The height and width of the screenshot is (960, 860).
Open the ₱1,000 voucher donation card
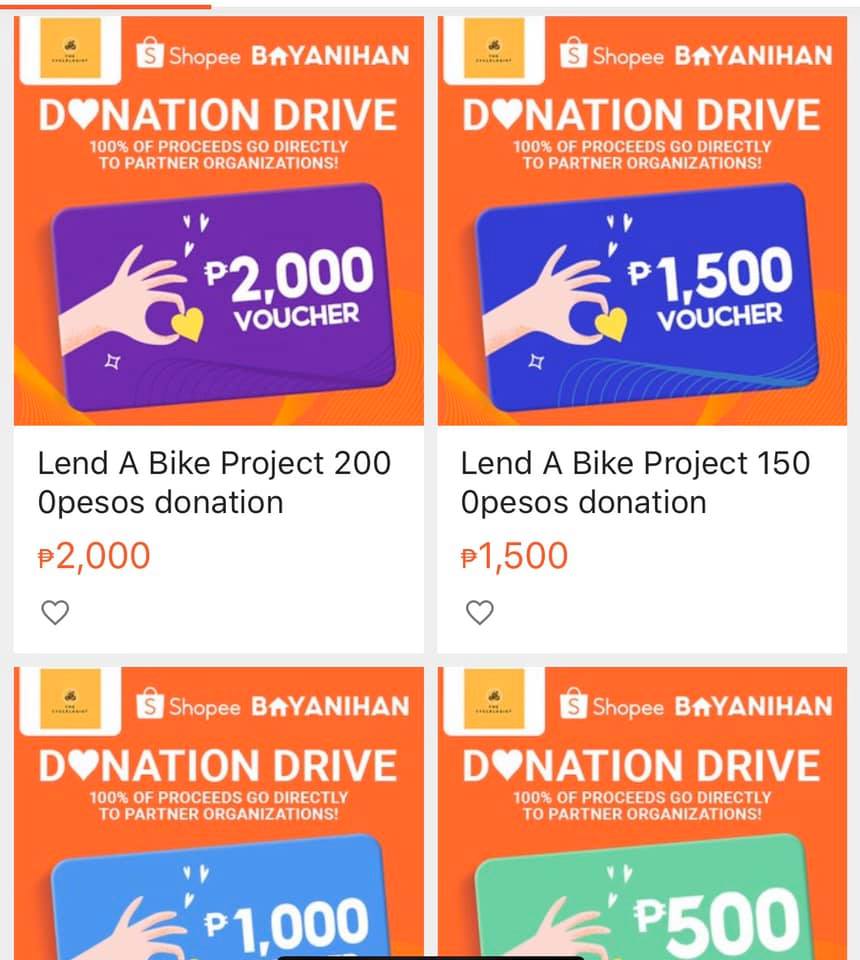coord(219,813)
